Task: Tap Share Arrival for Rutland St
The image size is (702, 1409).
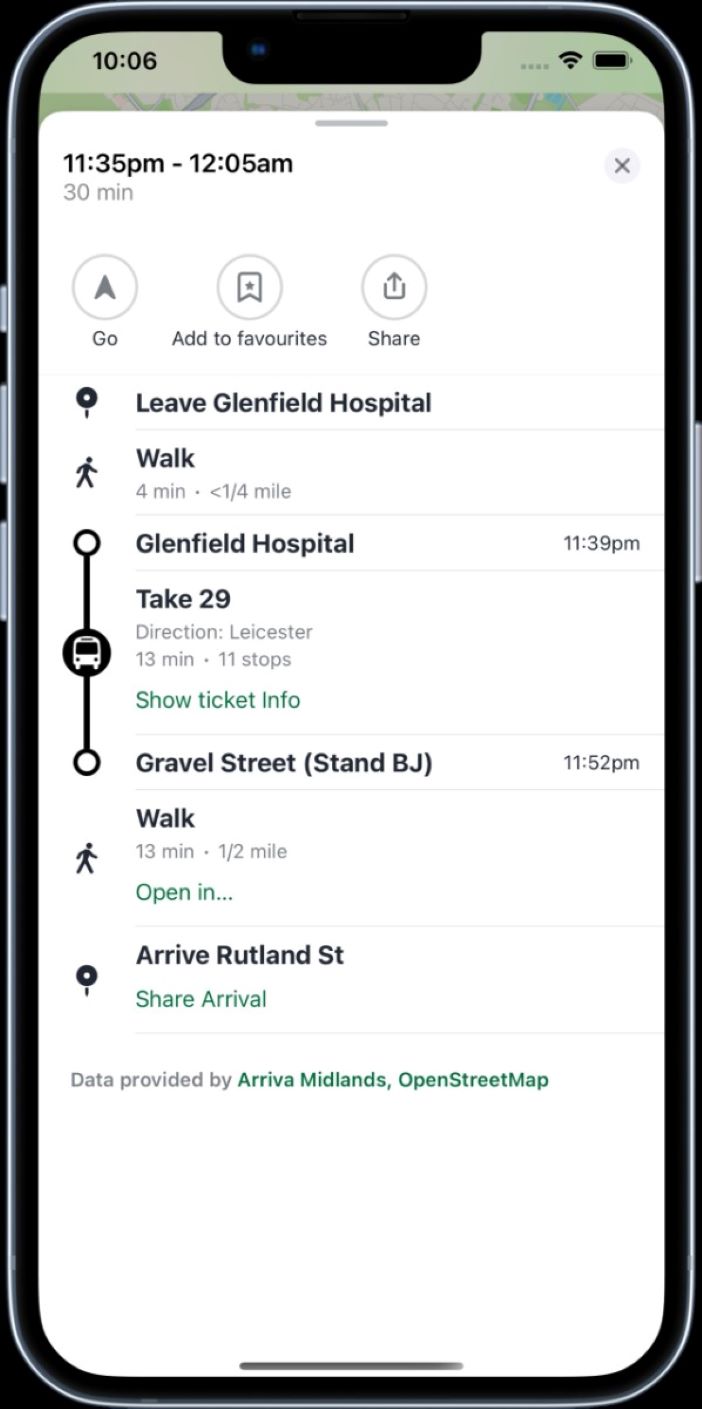Action: 201,999
